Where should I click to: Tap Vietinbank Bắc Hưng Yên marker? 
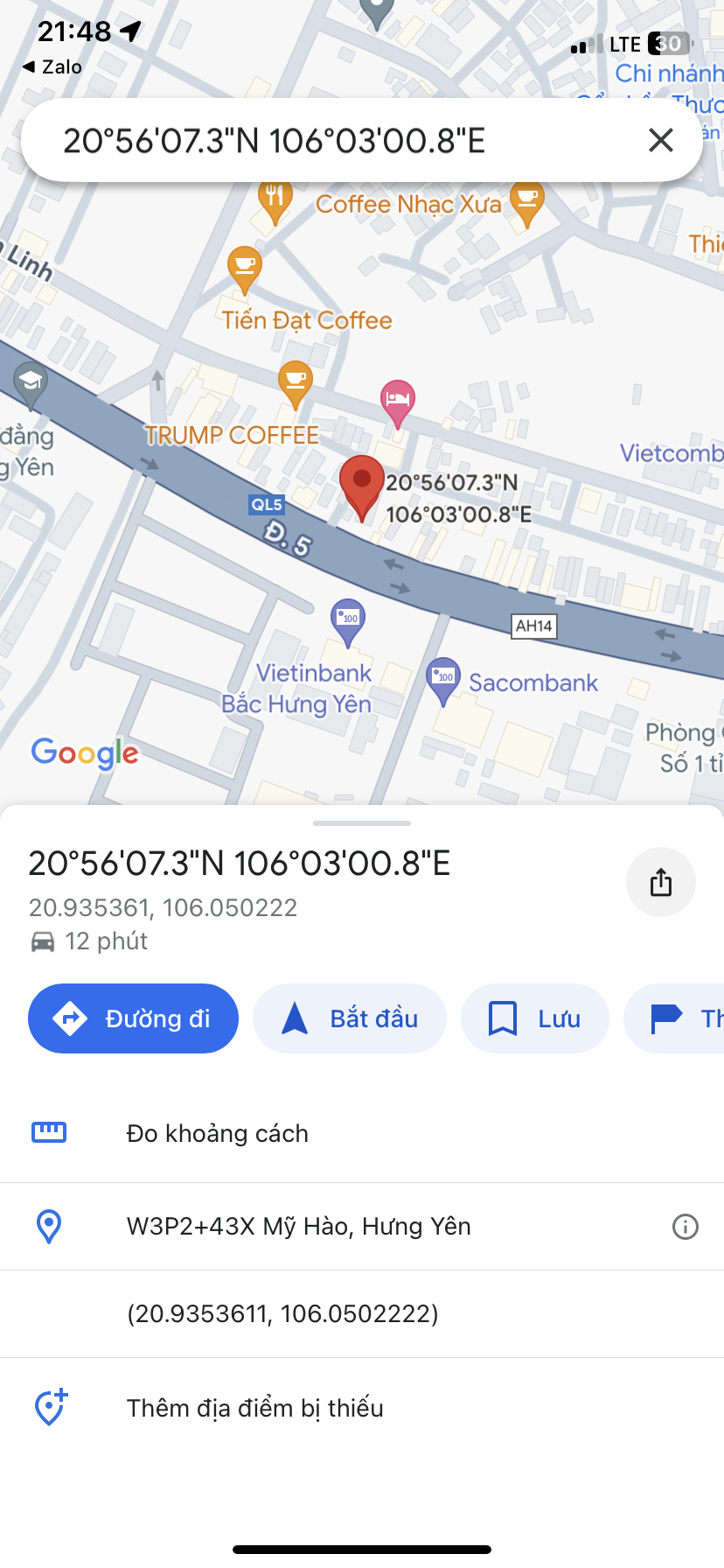click(x=348, y=619)
